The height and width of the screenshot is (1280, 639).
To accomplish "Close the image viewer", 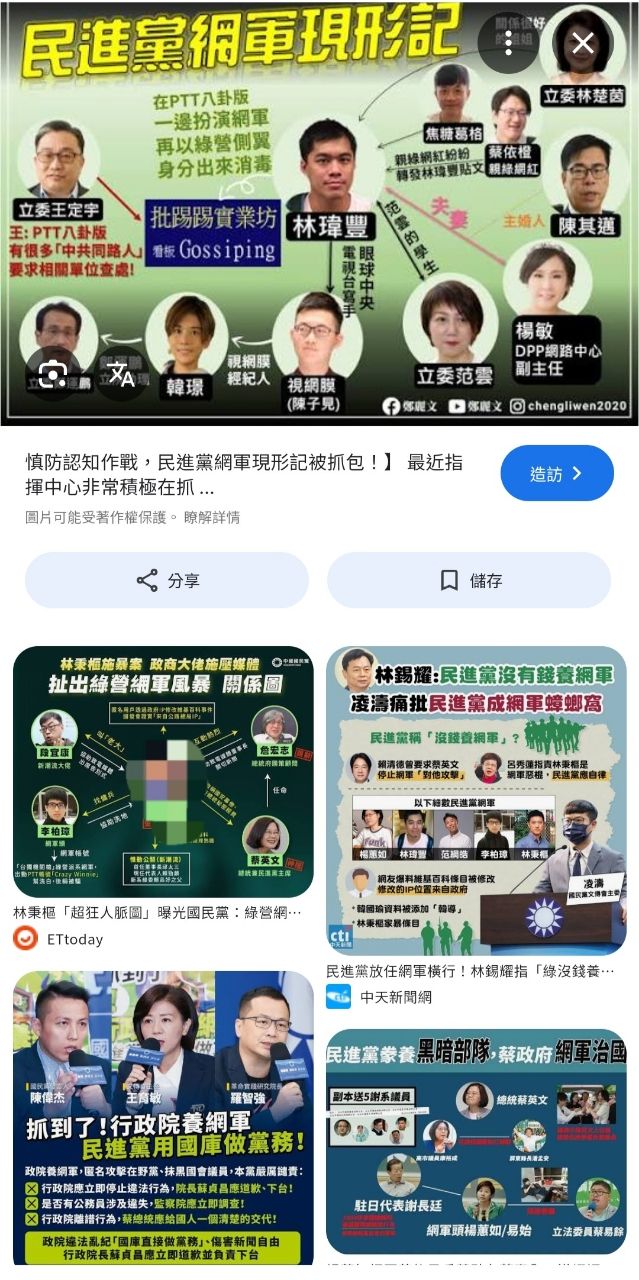I will 583,43.
